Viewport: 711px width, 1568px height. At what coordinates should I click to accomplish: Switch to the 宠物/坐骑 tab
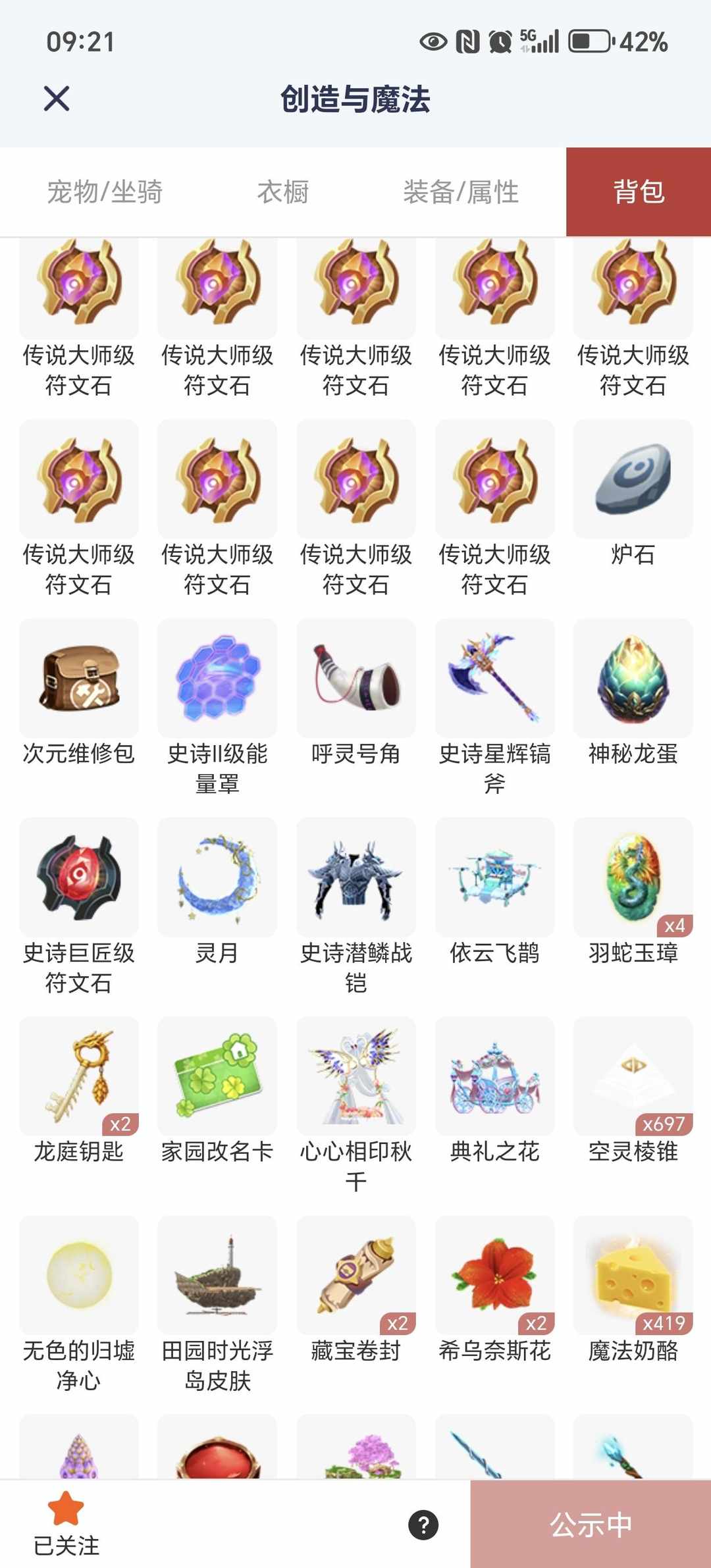[105, 192]
